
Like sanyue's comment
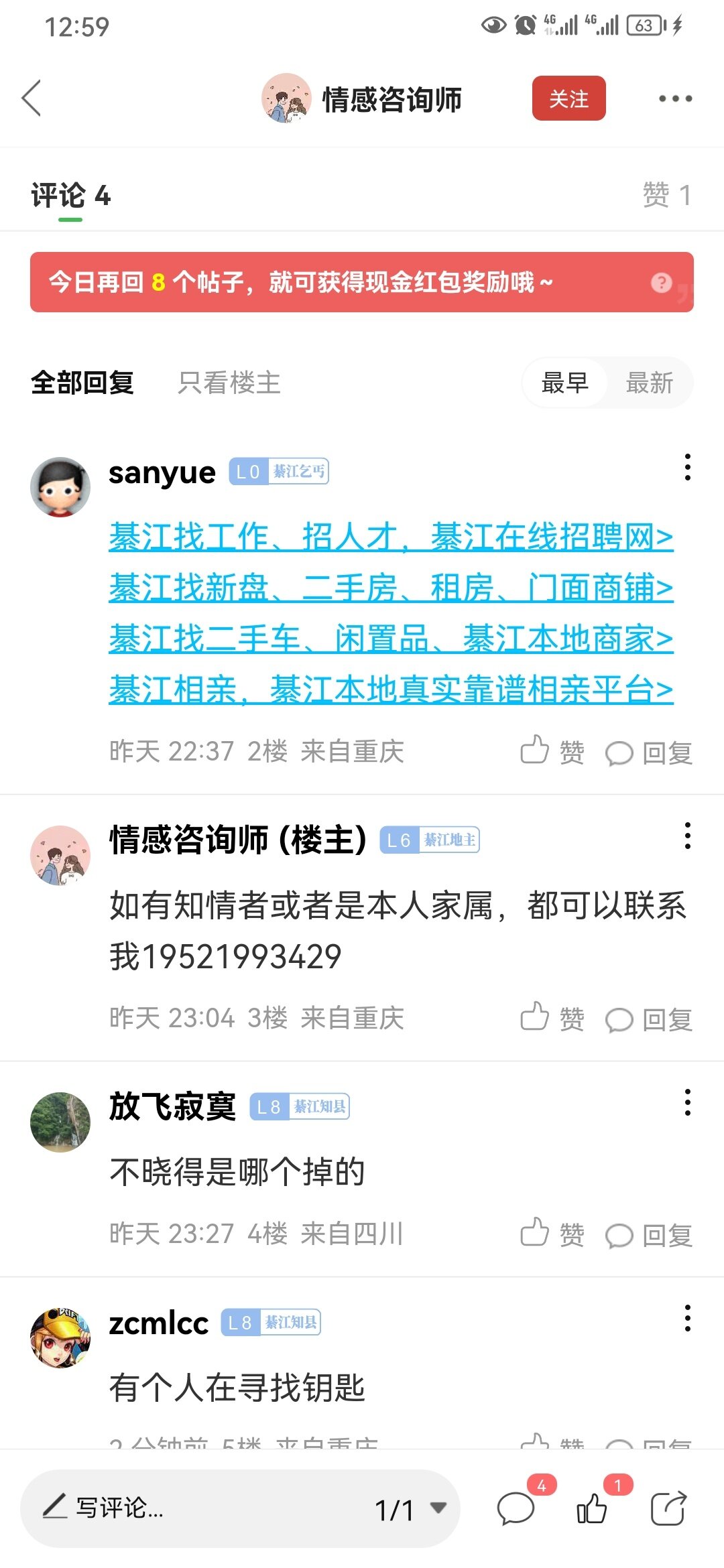point(552,751)
